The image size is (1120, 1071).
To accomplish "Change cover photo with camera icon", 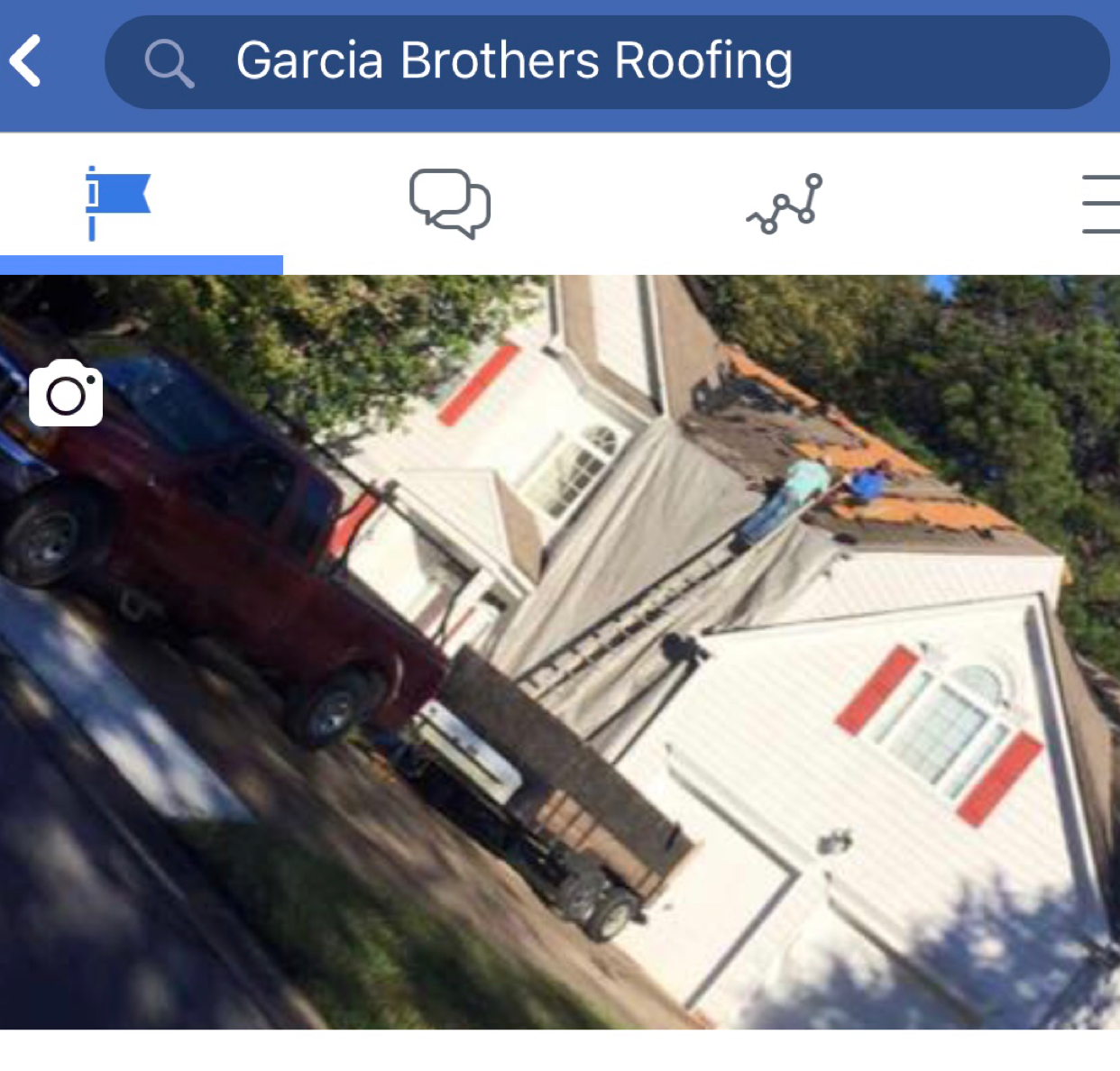I will (66, 393).
